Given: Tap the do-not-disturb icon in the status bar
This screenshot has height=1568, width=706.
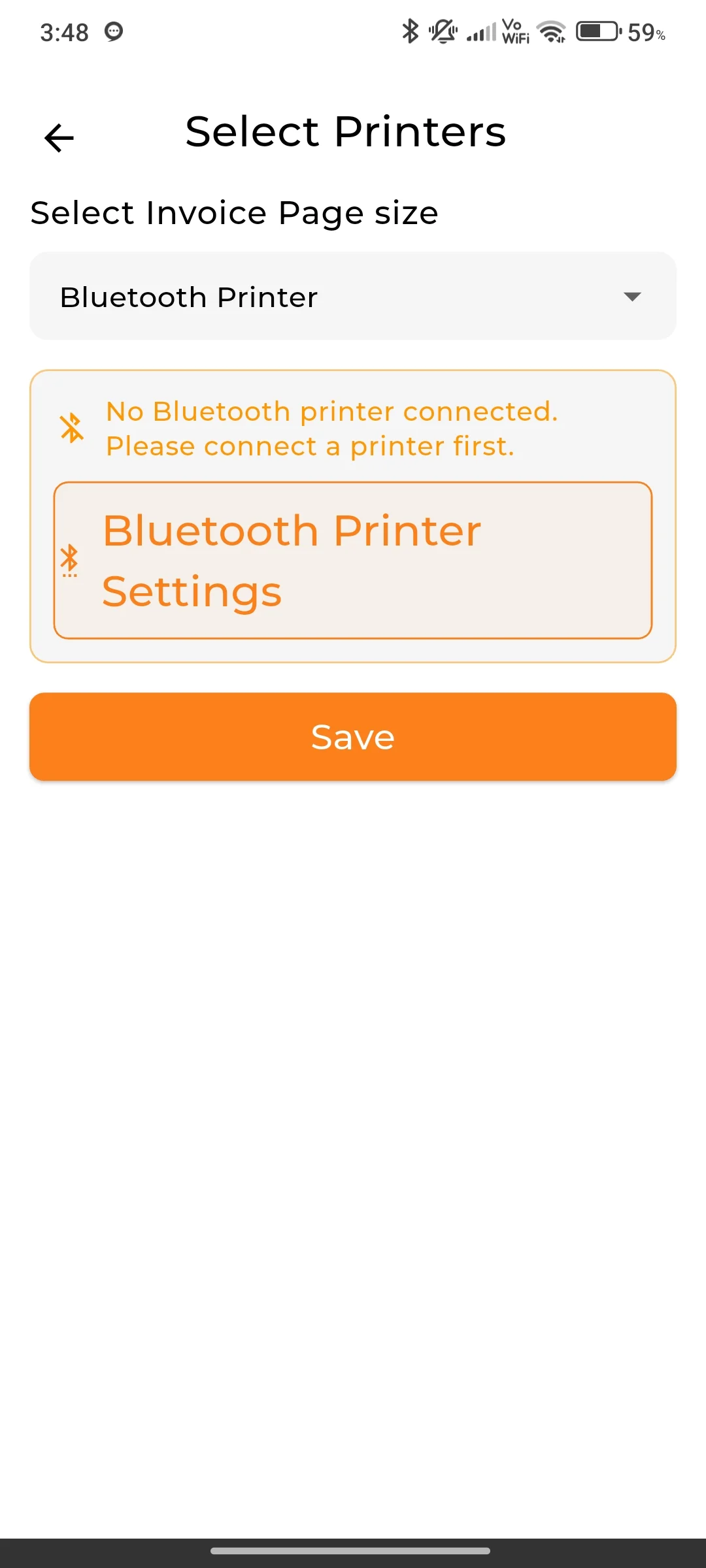Looking at the screenshot, I should click(443, 31).
